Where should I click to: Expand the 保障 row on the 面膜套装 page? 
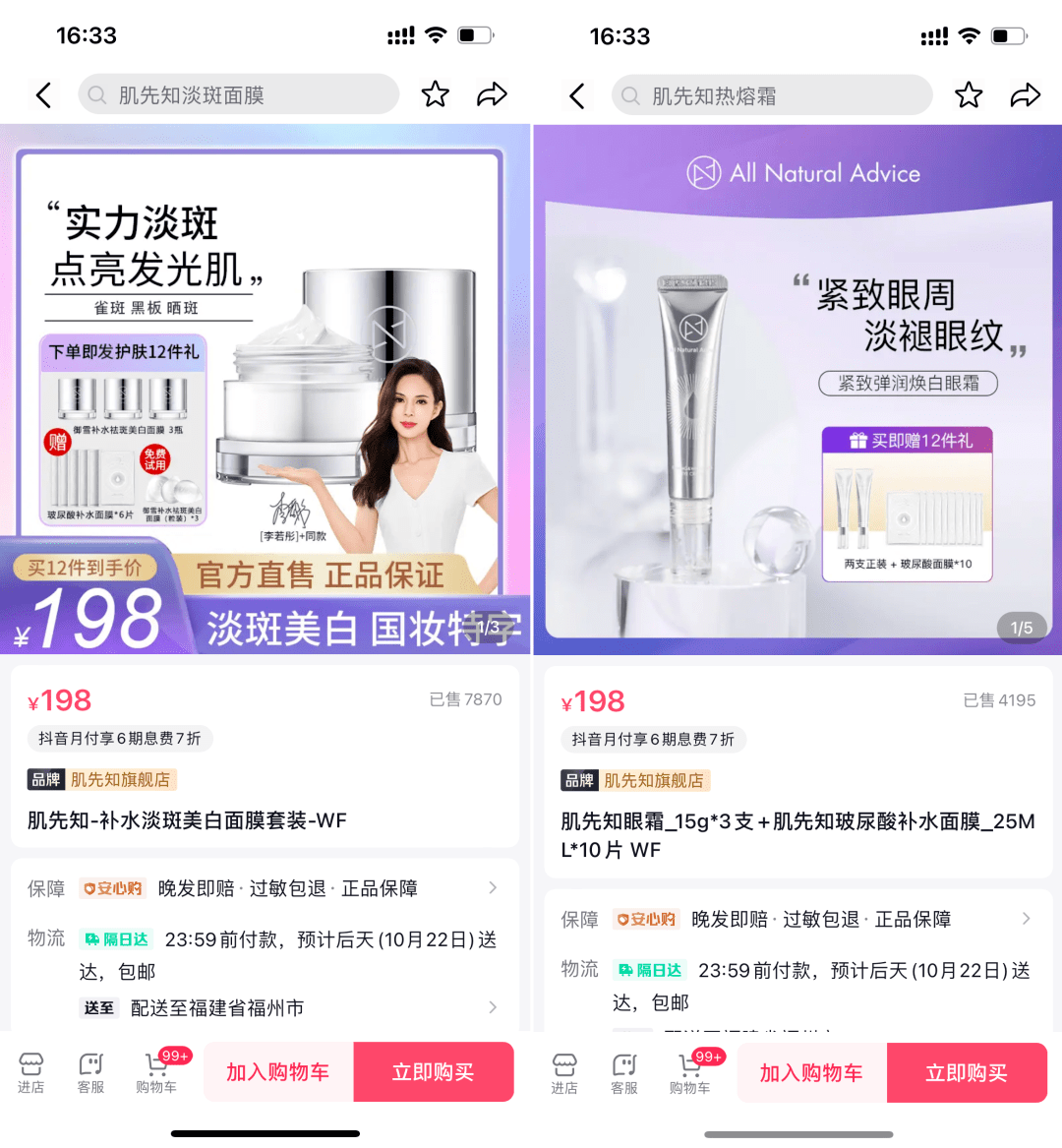492,887
